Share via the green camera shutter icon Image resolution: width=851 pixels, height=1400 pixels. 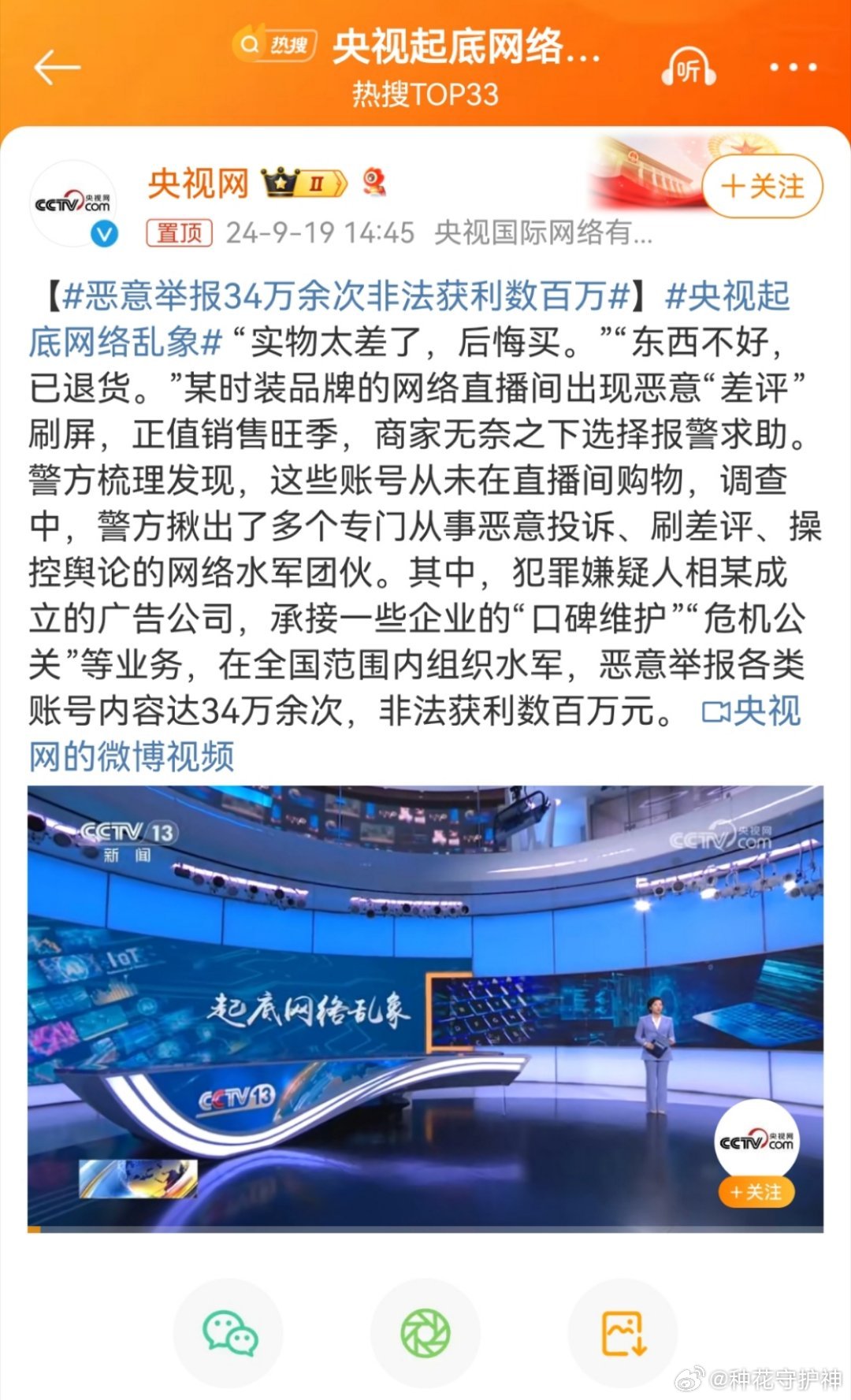point(425,1332)
